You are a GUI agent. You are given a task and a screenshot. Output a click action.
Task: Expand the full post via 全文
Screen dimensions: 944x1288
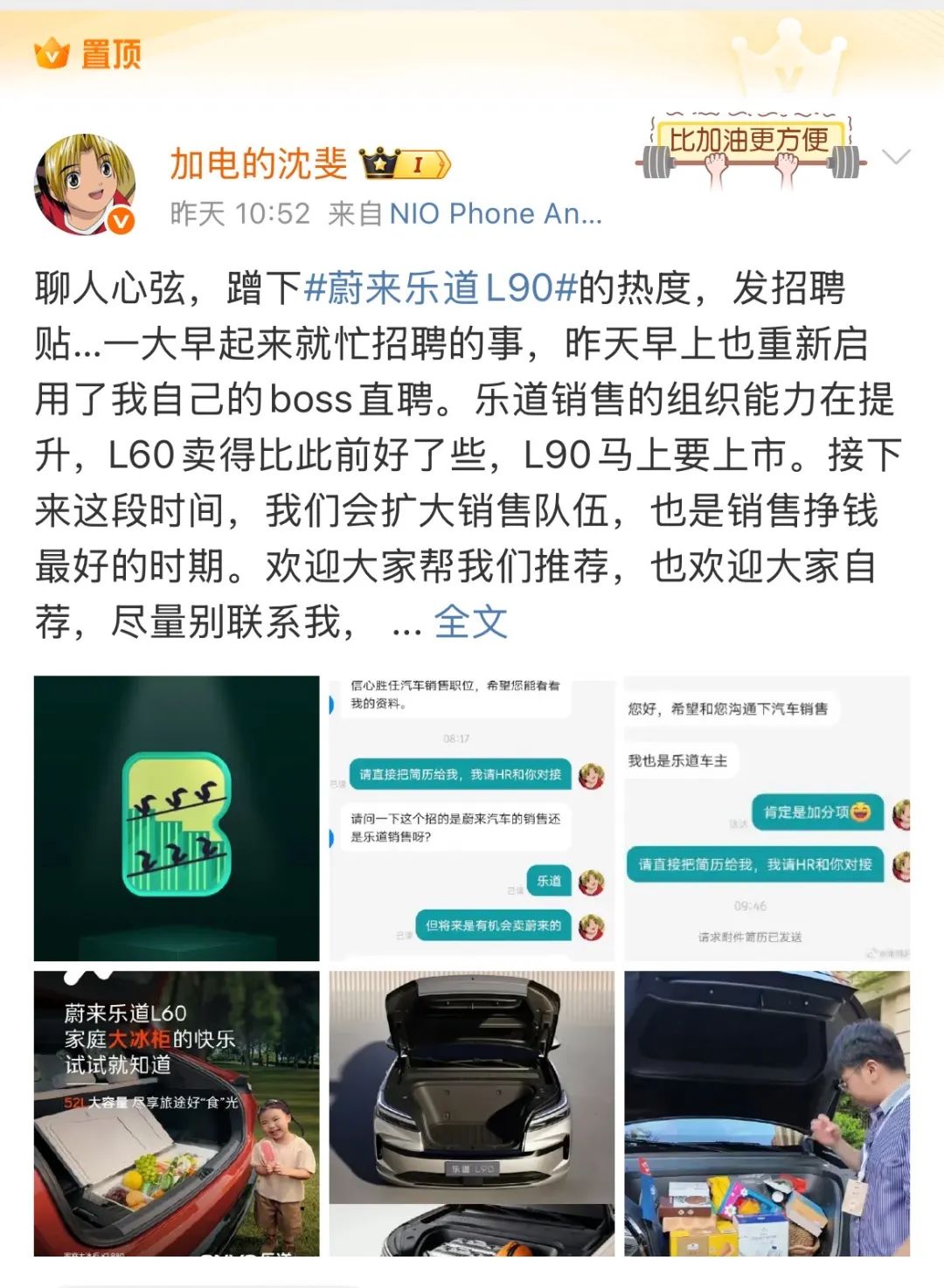pyautogui.click(x=470, y=622)
